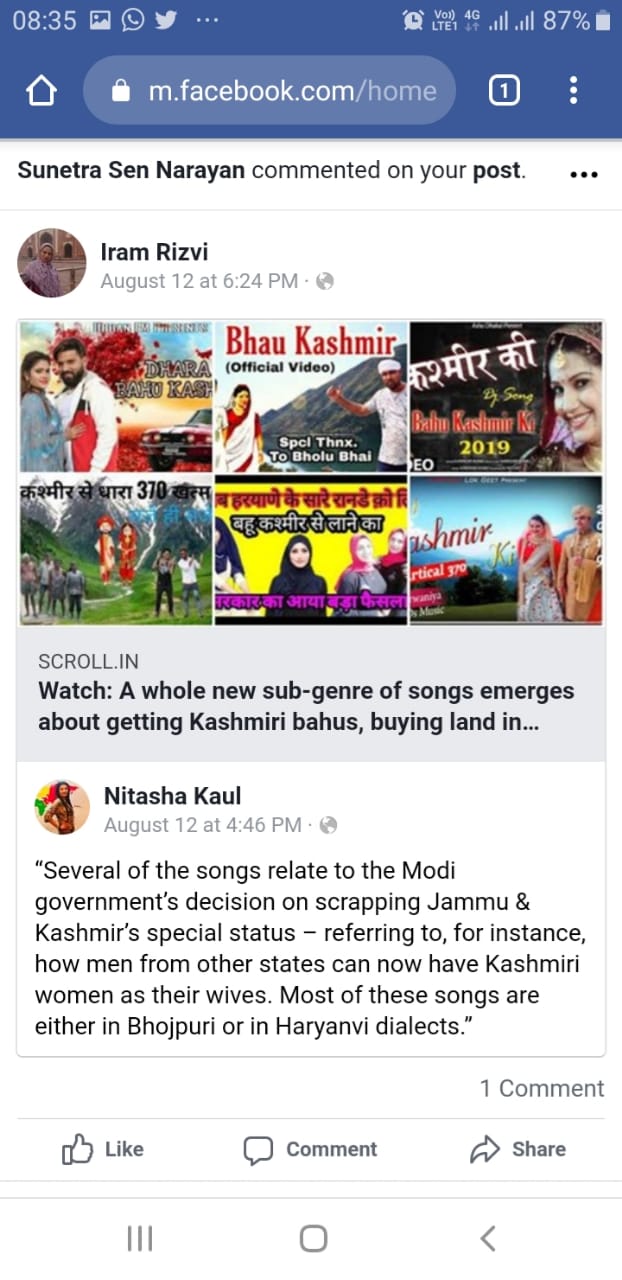Image resolution: width=622 pixels, height=1280 pixels.
Task: Comment on Iram Rizvi's post
Action: pos(311,1149)
